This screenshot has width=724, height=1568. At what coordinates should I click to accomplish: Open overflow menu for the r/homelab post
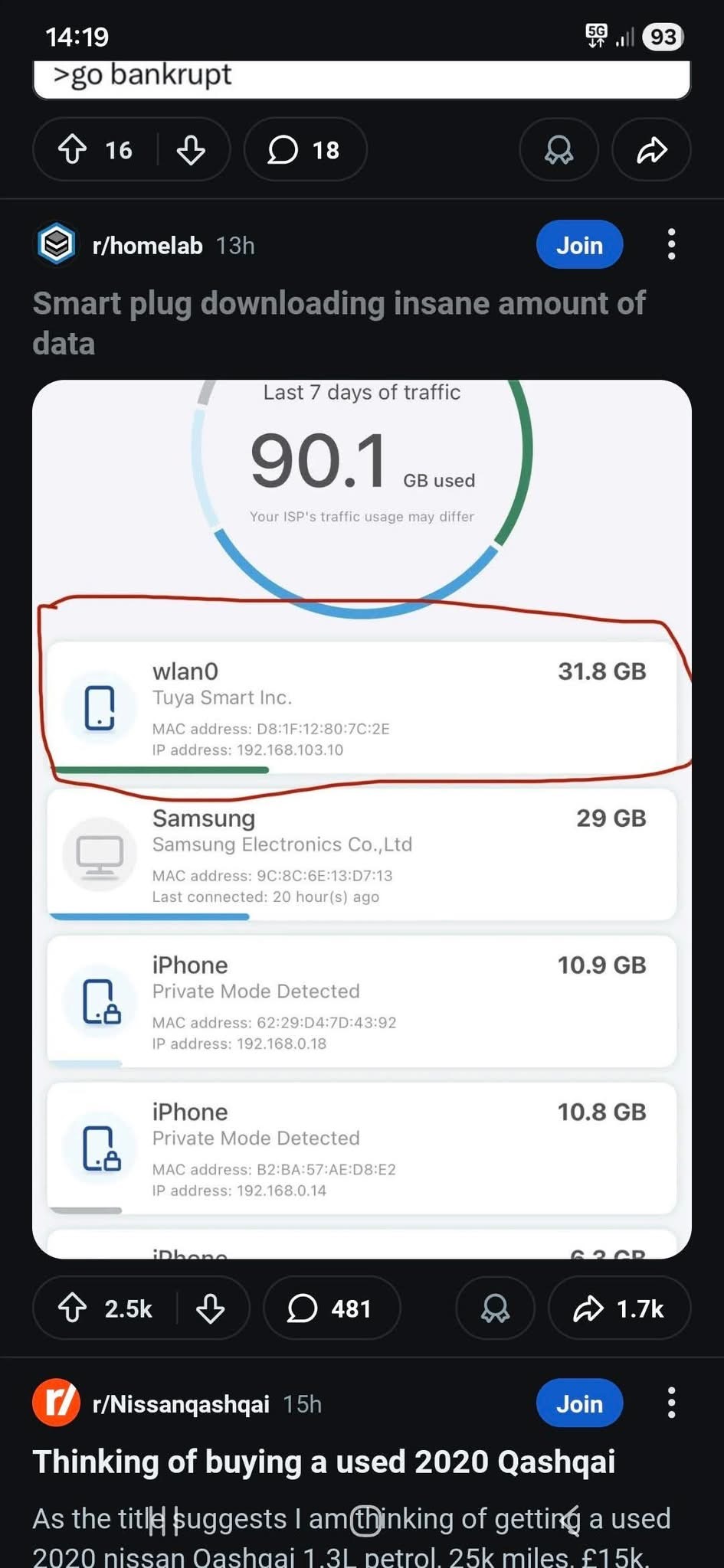click(x=671, y=245)
